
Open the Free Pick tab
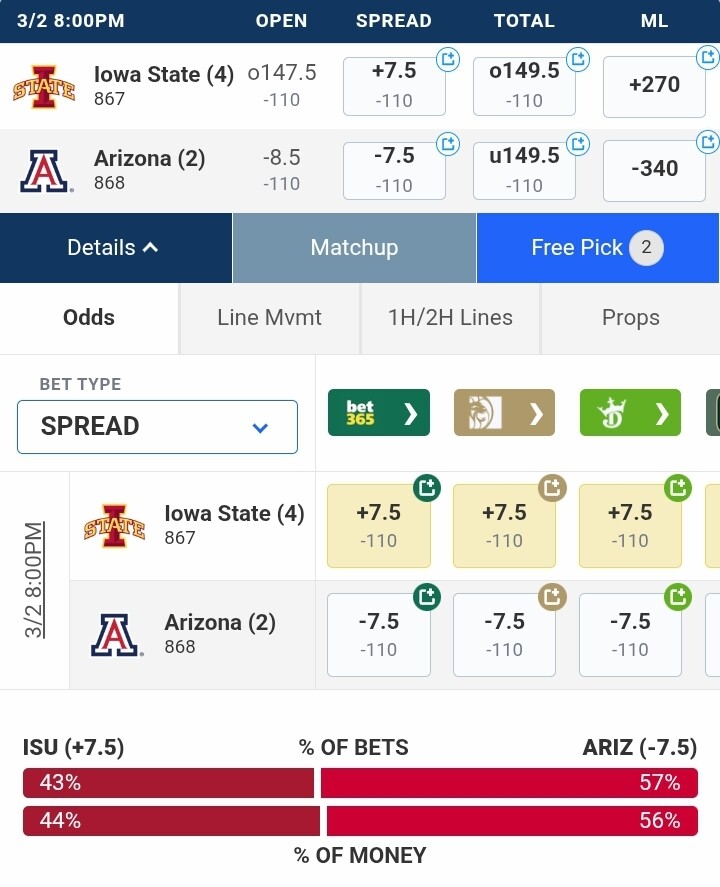tap(597, 248)
